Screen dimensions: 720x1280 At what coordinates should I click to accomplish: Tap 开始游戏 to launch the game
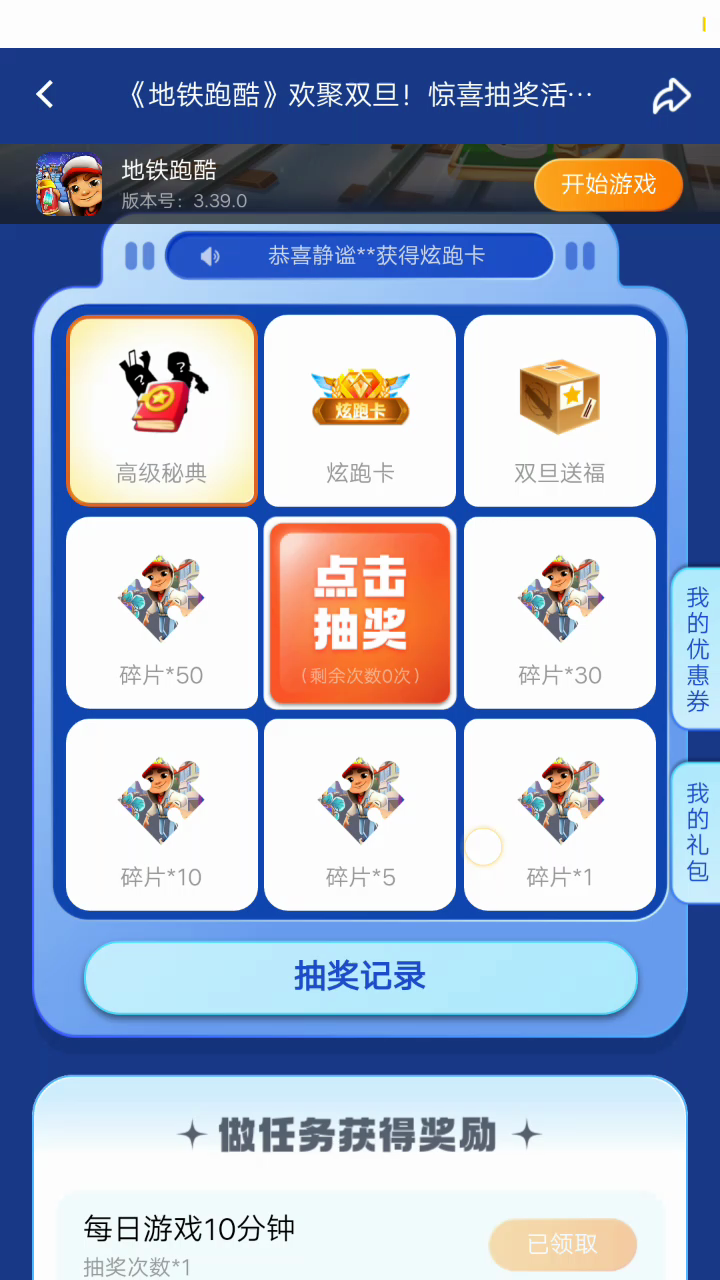(608, 185)
